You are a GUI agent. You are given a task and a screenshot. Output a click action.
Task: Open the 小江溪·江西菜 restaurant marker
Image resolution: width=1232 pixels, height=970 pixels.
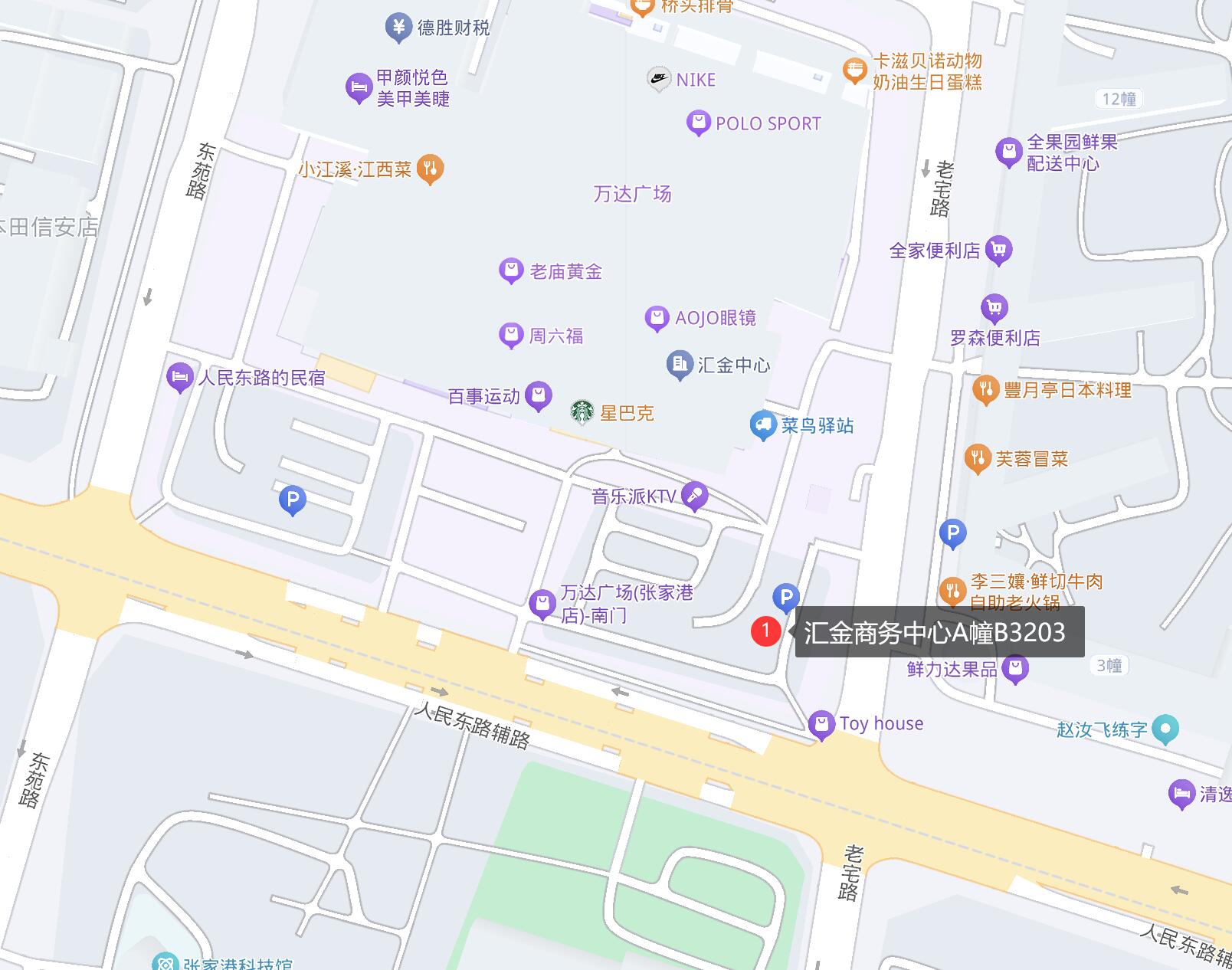pos(431,169)
